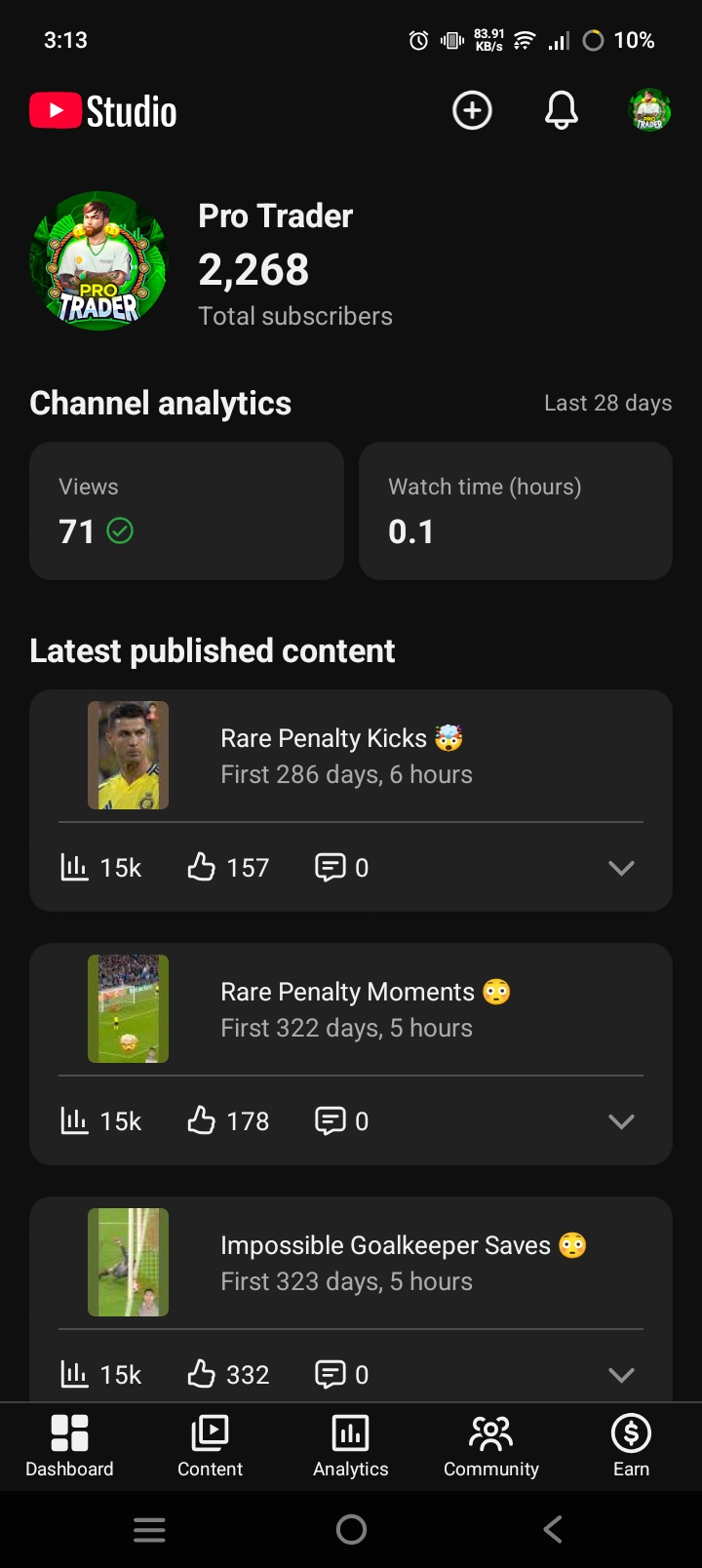Image resolution: width=702 pixels, height=1568 pixels.
Task: Open the Views analytics card
Action: click(186, 511)
